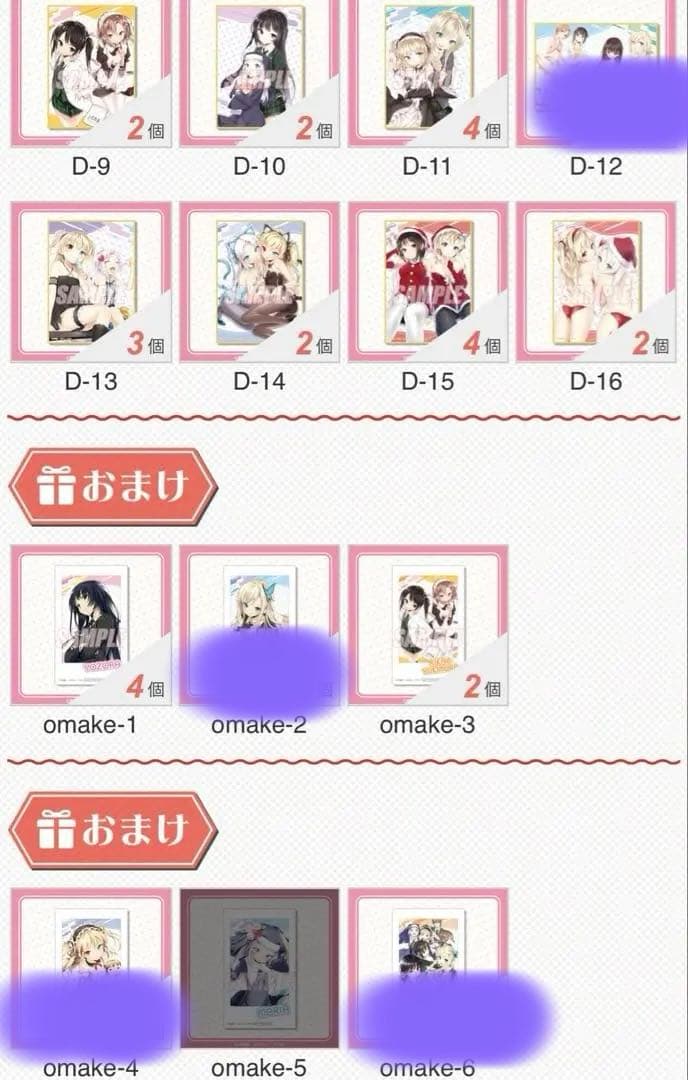Select the D-16 prize tile

(596, 282)
